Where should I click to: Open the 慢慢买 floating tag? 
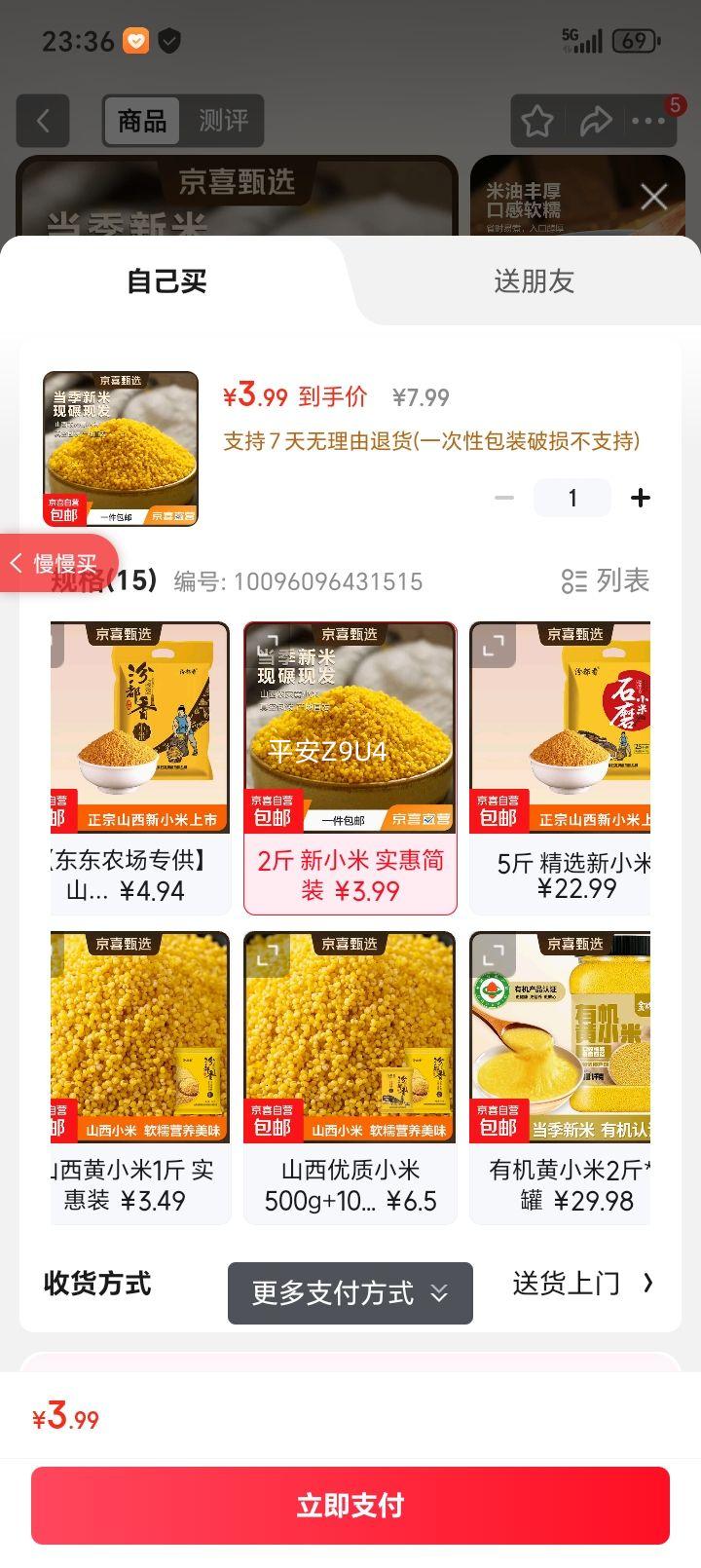(56, 563)
